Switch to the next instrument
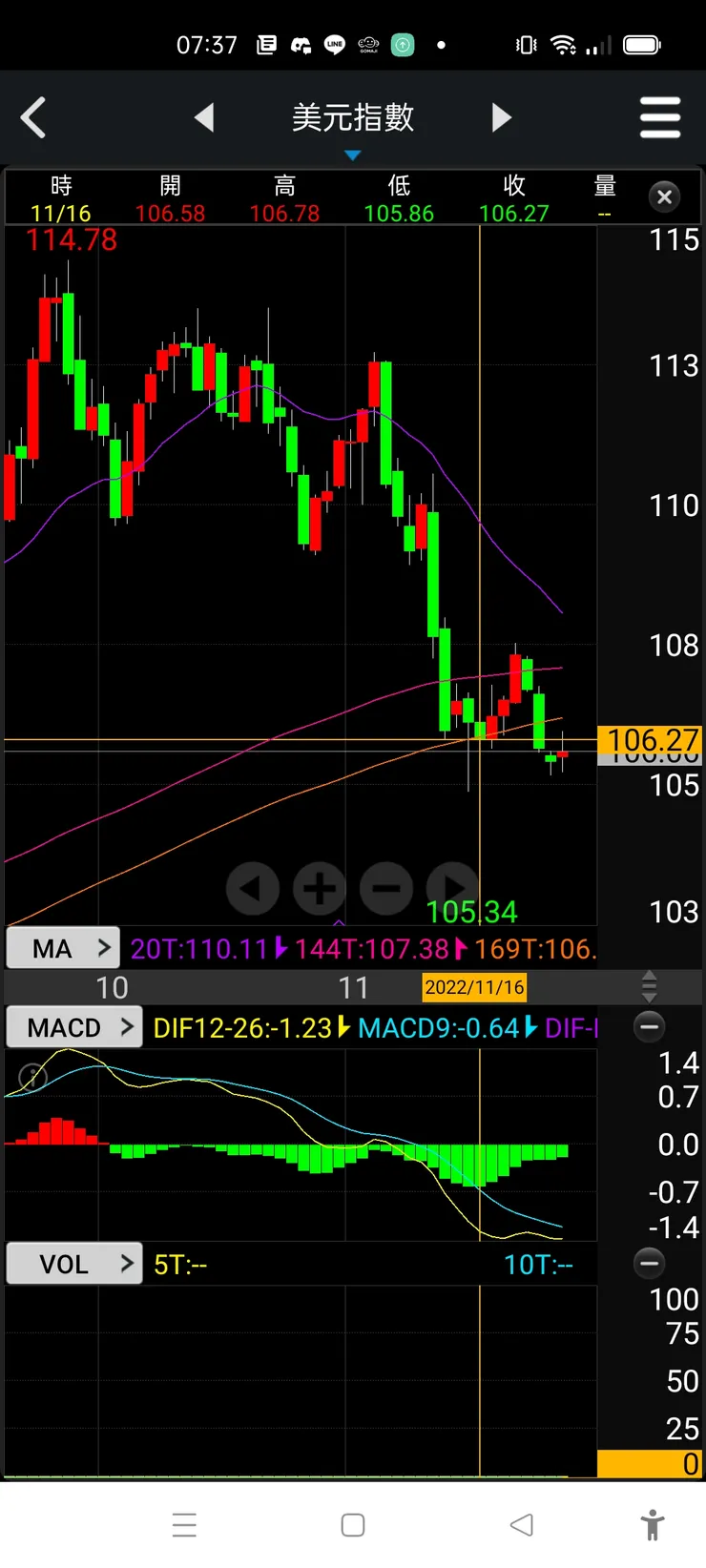The height and width of the screenshot is (1568, 706). tap(502, 118)
